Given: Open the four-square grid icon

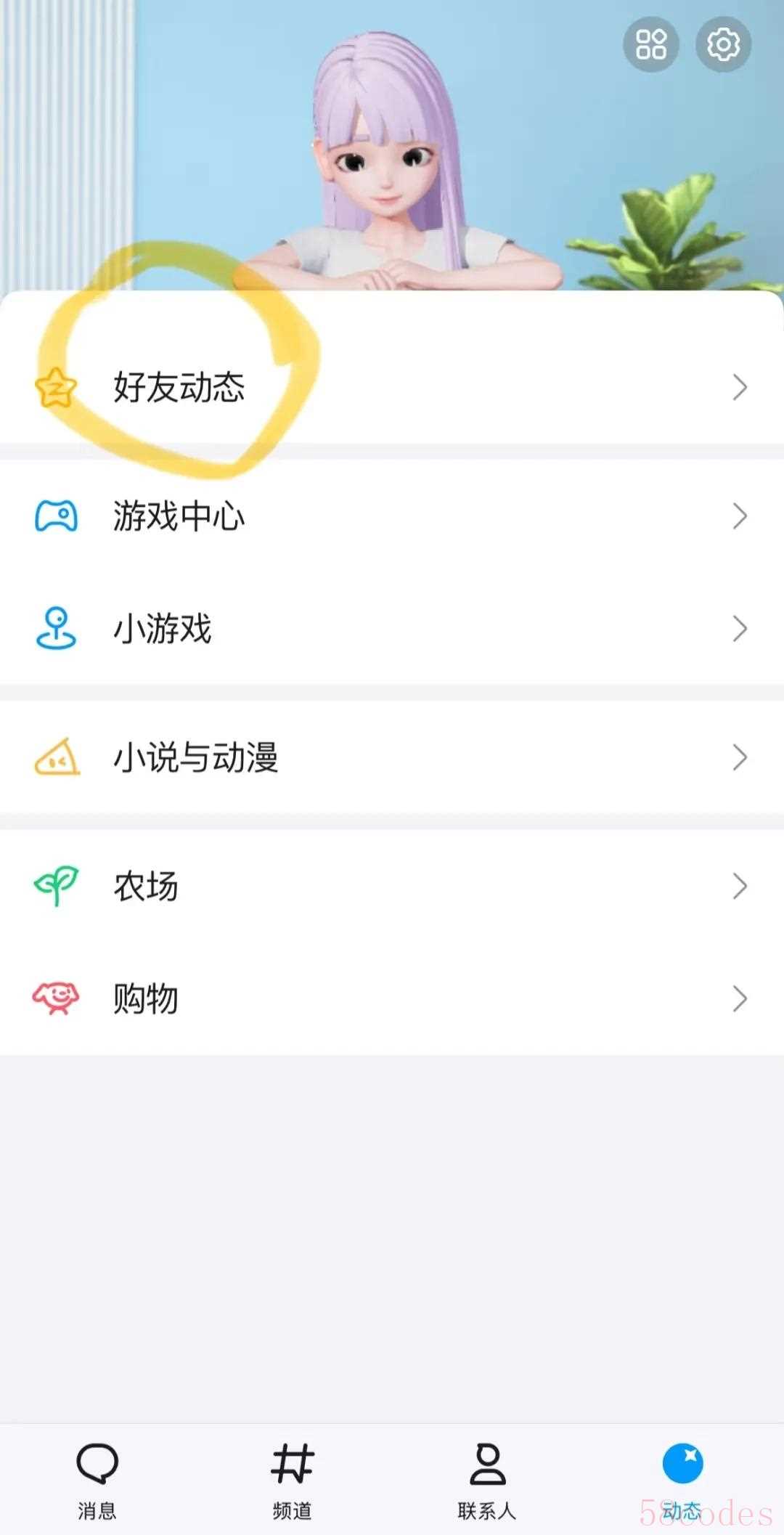Looking at the screenshot, I should (650, 44).
